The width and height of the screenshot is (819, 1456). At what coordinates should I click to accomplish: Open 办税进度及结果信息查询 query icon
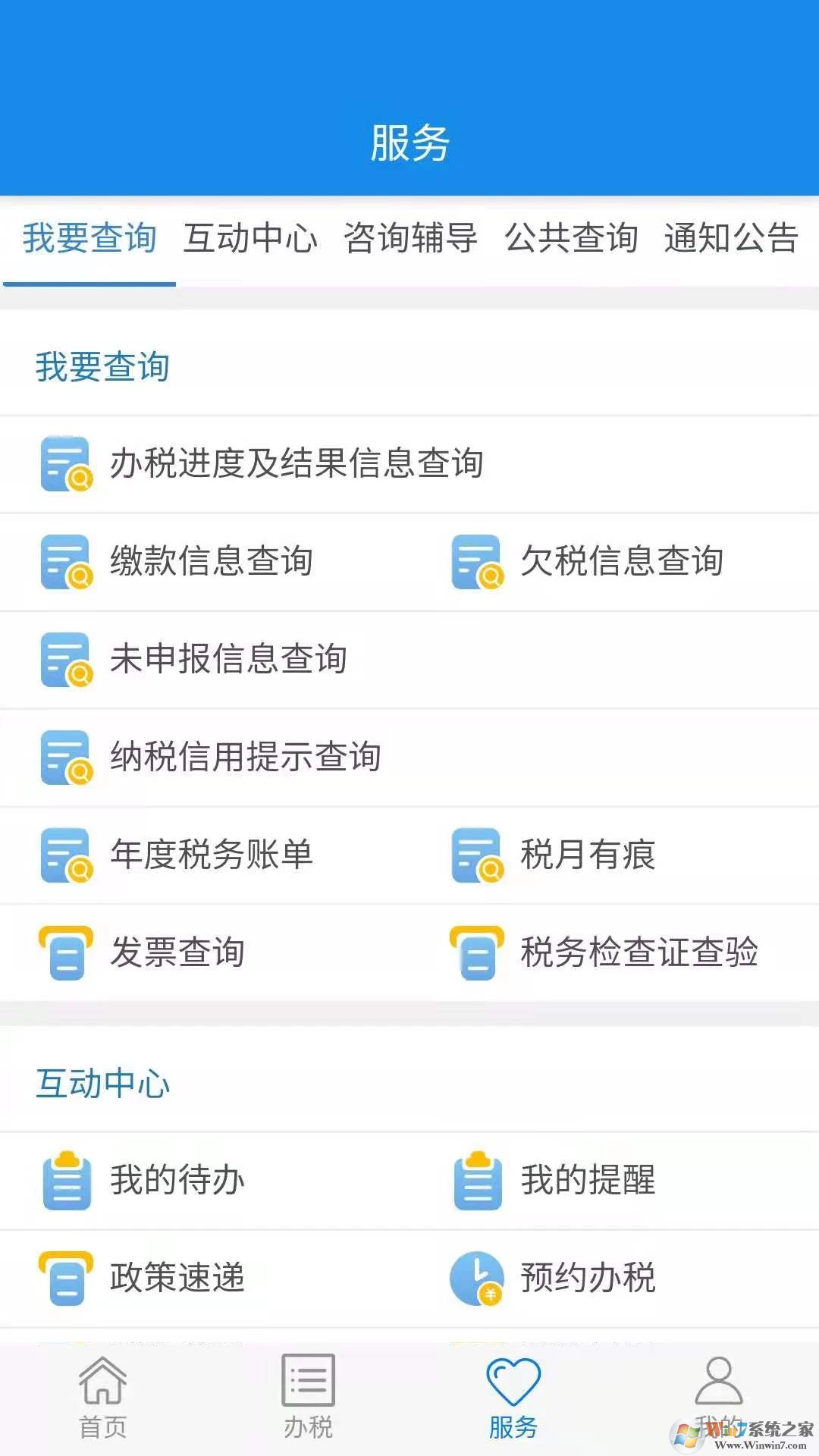tap(64, 464)
